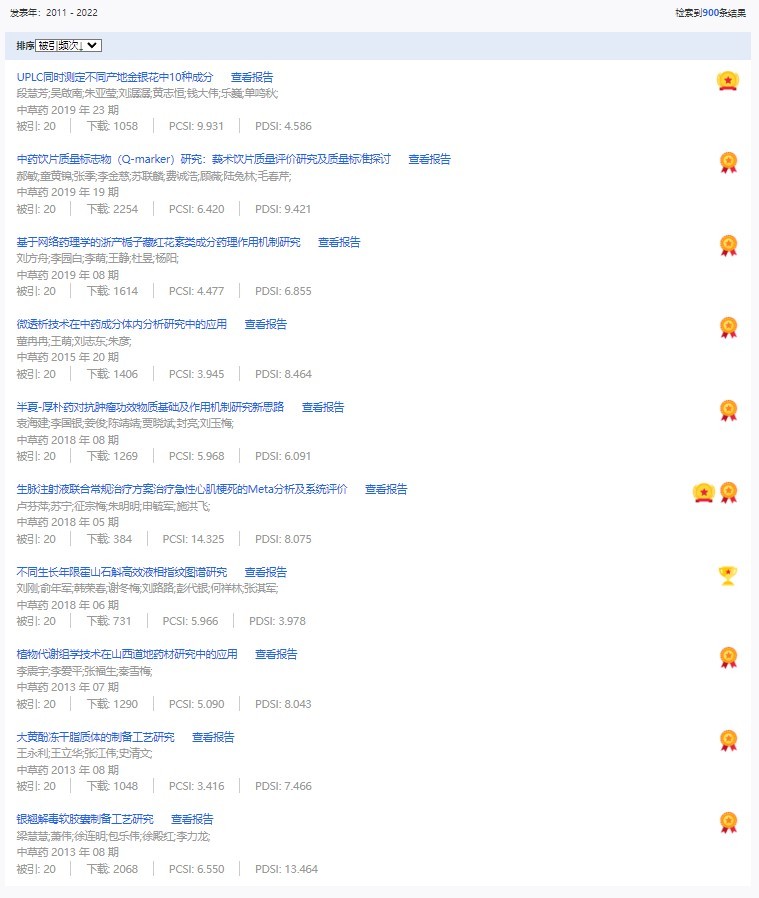The width and height of the screenshot is (759, 898).
Task: Open 基于网络药理学的浙产栀子藏红花素 article
Action: (158, 242)
